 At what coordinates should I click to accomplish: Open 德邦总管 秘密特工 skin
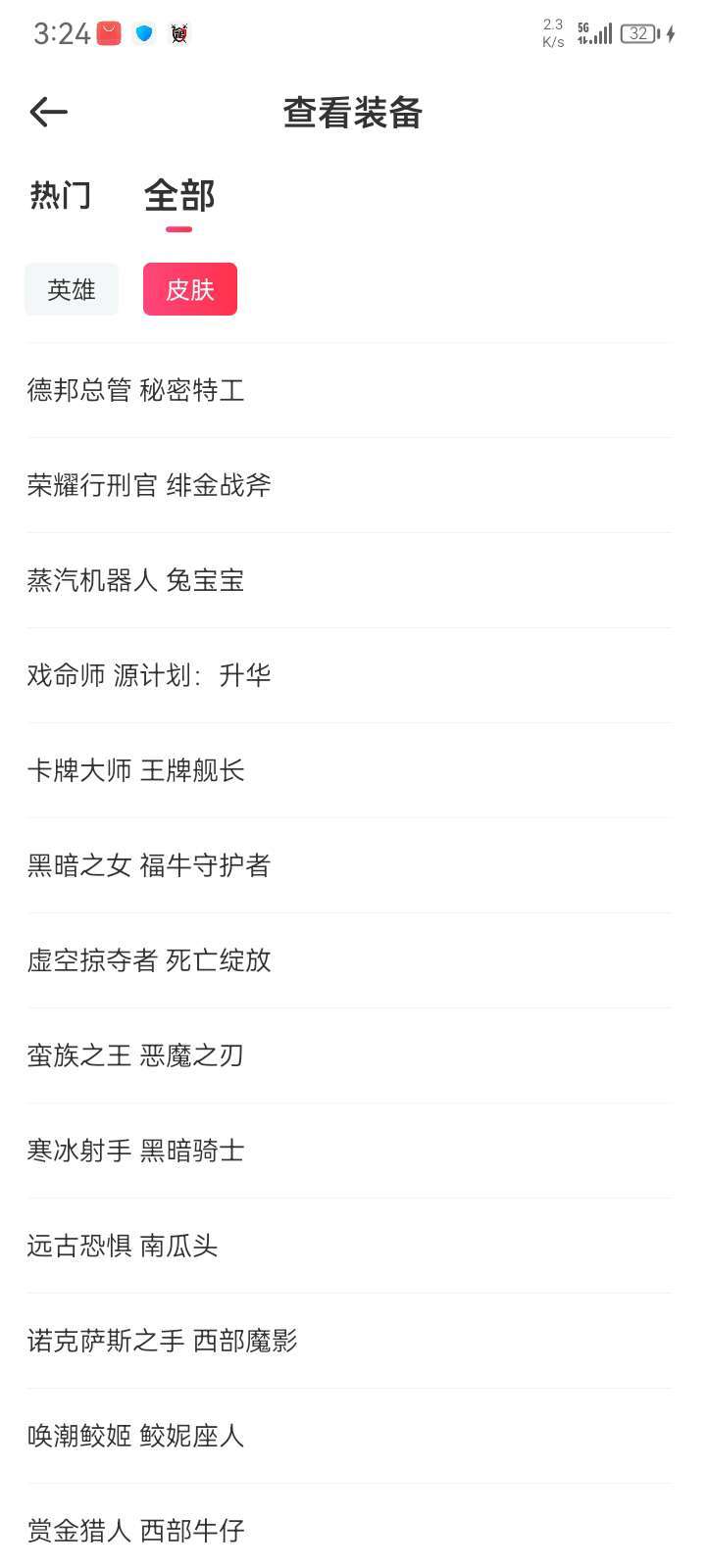point(349,390)
